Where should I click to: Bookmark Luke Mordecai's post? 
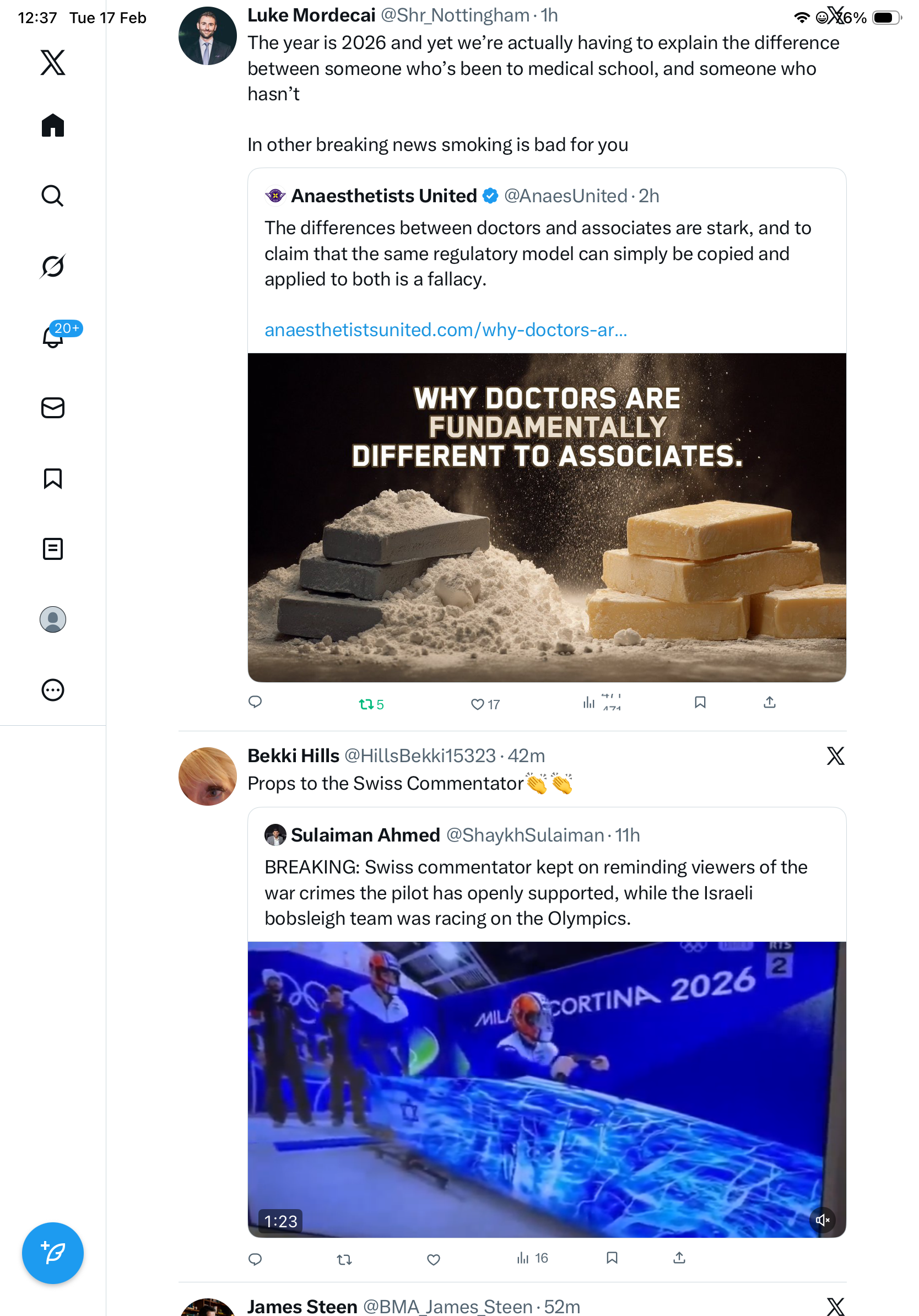coord(700,702)
